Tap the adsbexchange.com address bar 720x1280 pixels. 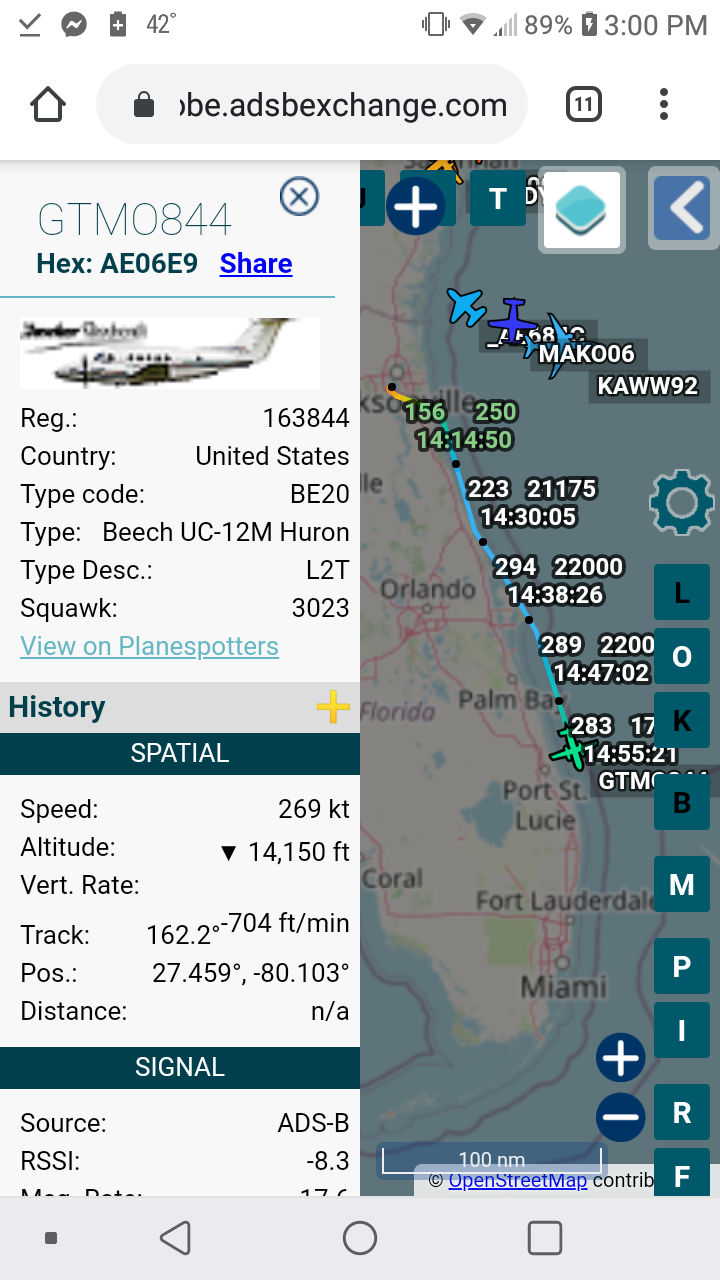[x=312, y=105]
